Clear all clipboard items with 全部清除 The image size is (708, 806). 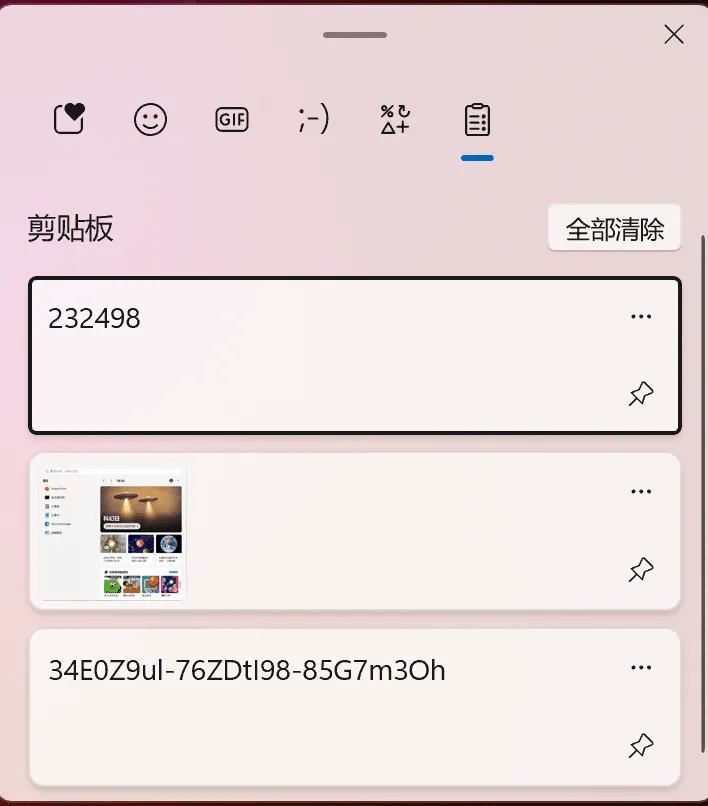pos(614,229)
